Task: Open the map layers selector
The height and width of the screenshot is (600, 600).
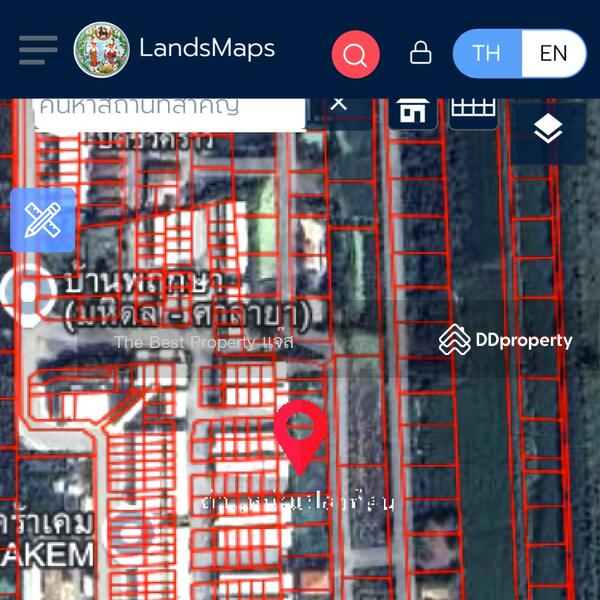Action: click(548, 128)
